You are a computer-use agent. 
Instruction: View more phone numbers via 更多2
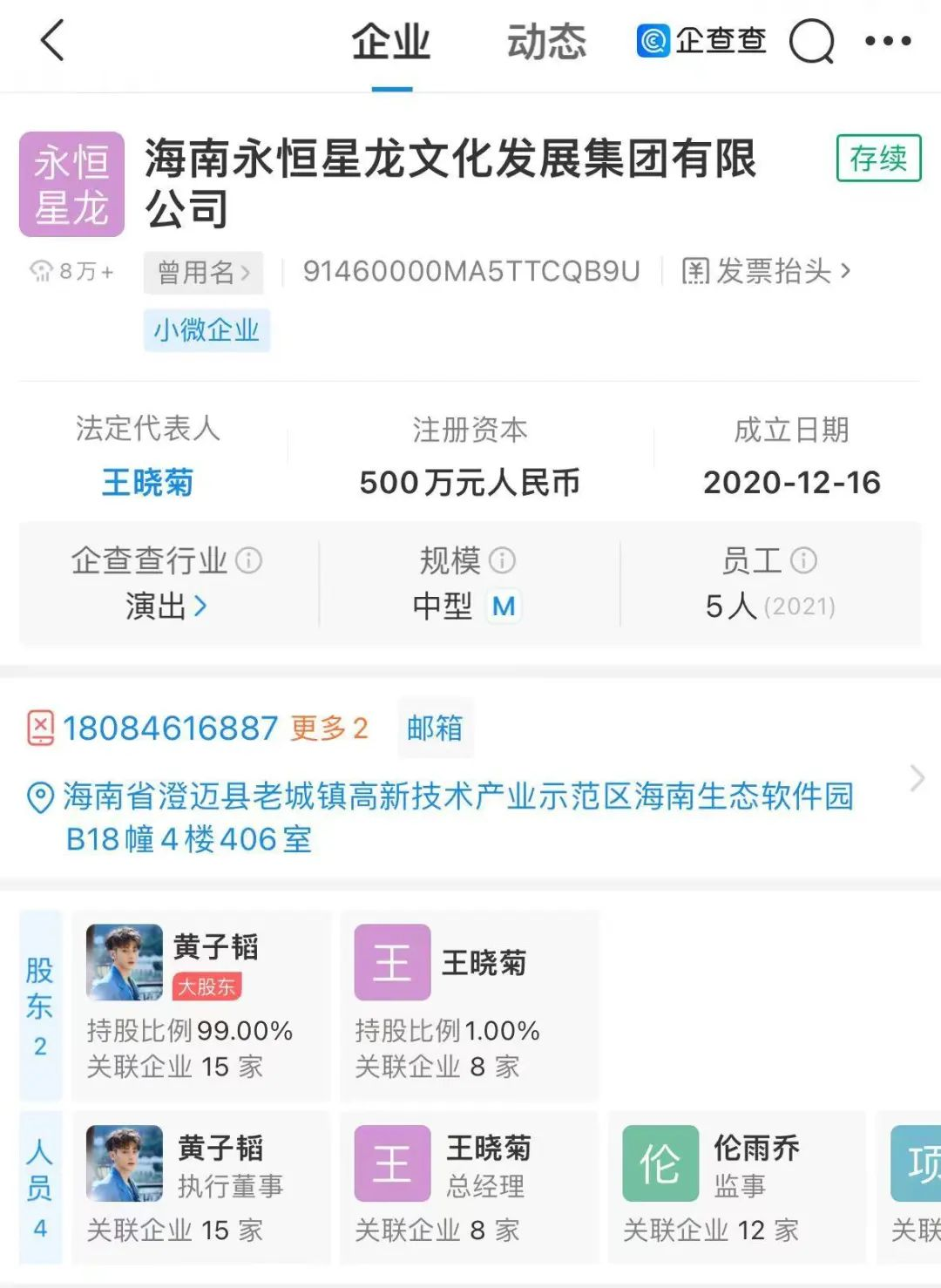tap(328, 729)
